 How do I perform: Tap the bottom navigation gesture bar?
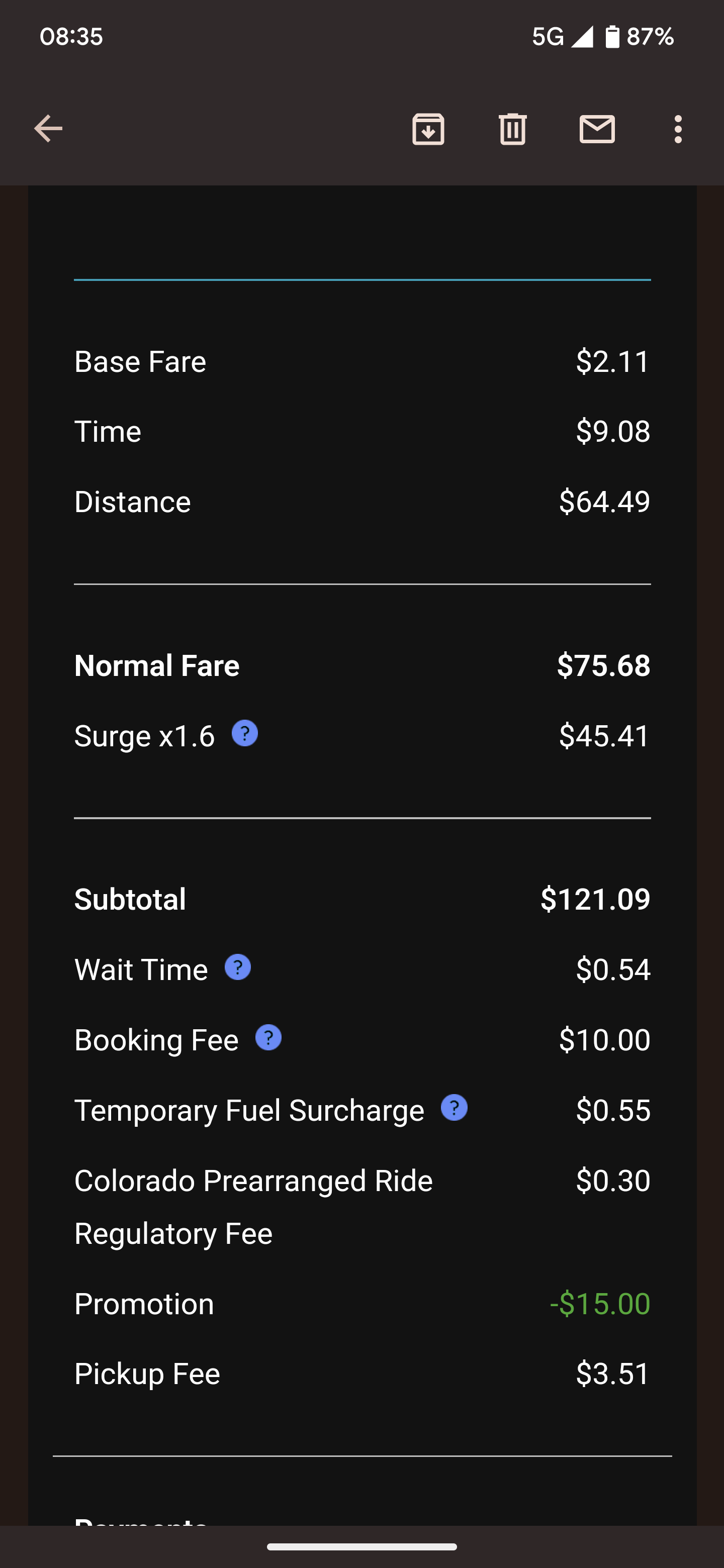361,1547
